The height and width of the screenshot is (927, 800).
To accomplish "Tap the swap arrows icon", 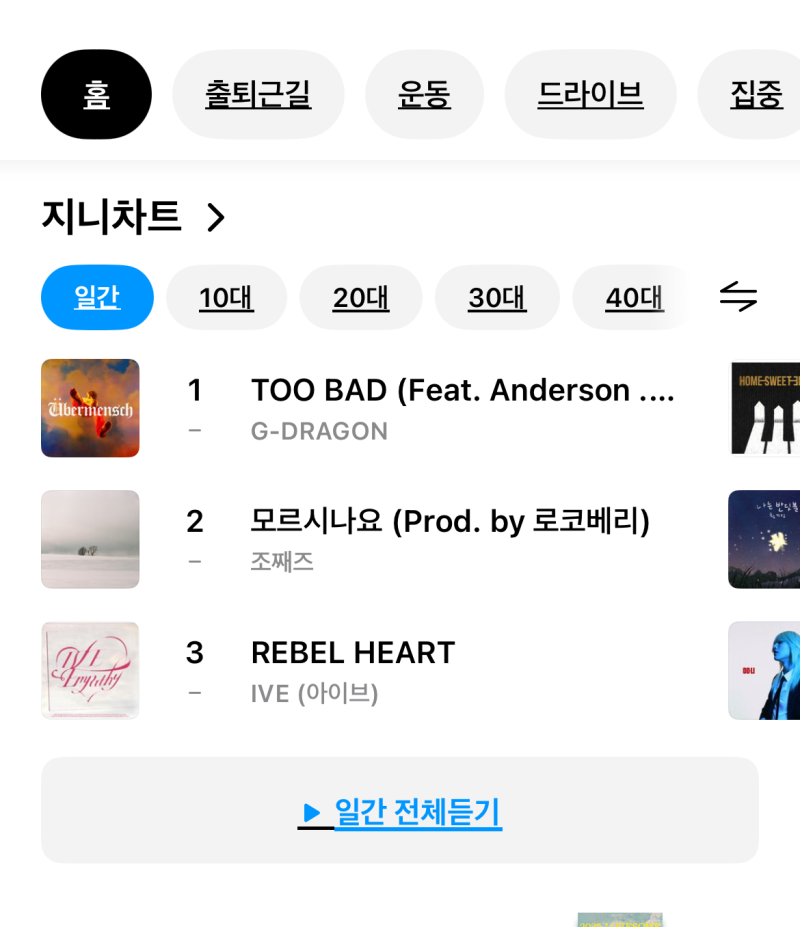I will (738, 297).
